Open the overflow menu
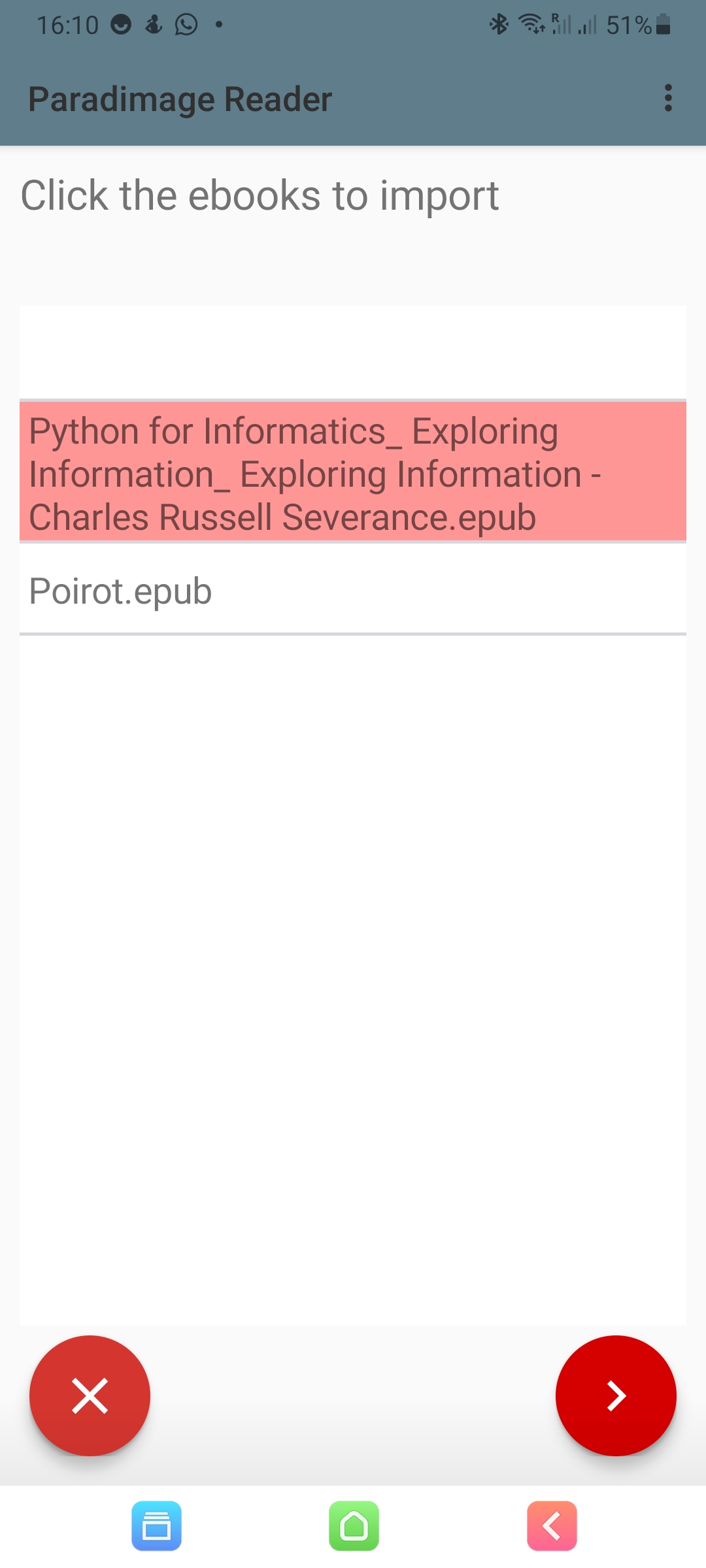The height and width of the screenshot is (1568, 706). tap(667, 98)
